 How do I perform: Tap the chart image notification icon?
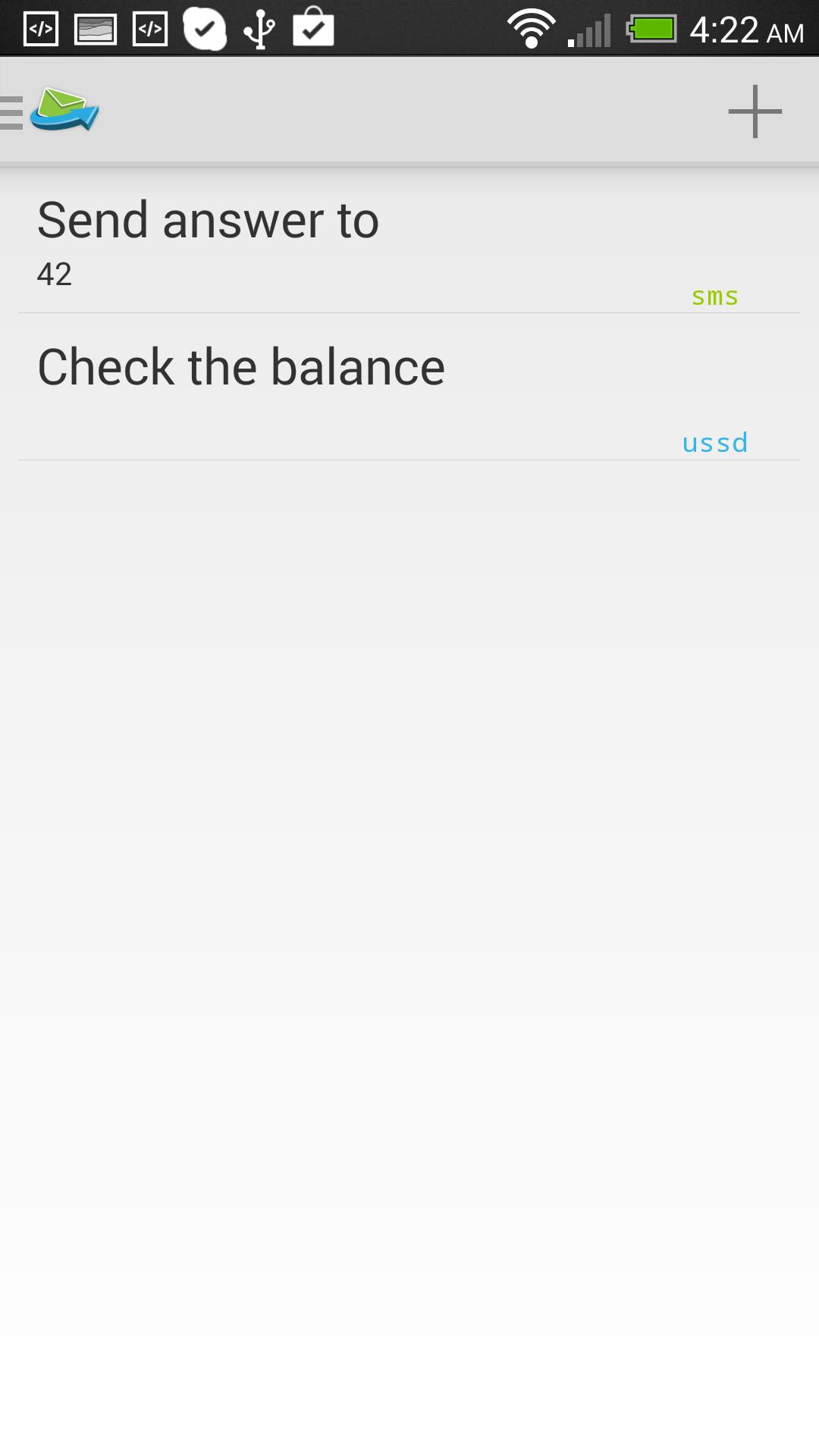pyautogui.click(x=95, y=29)
